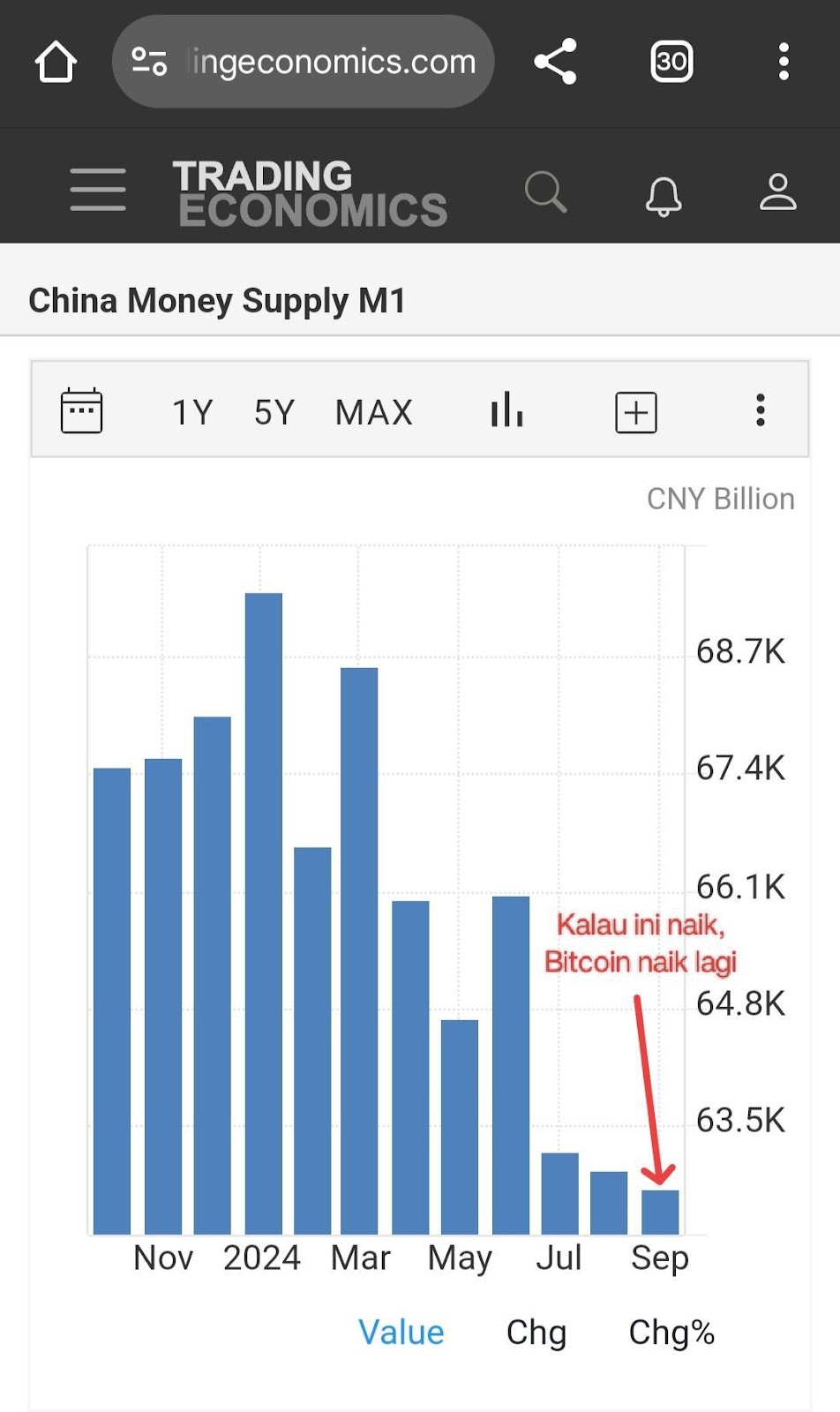Open the notifications bell
Image resolution: width=840 pixels, height=1412 pixels.
pos(664,195)
